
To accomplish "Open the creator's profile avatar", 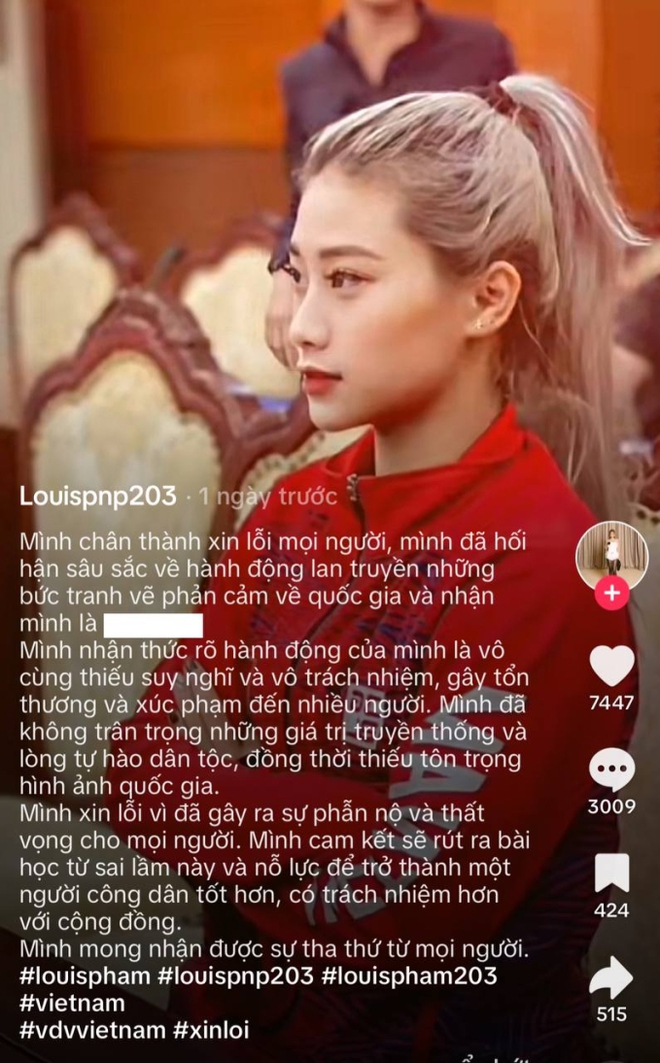I will (x=612, y=555).
